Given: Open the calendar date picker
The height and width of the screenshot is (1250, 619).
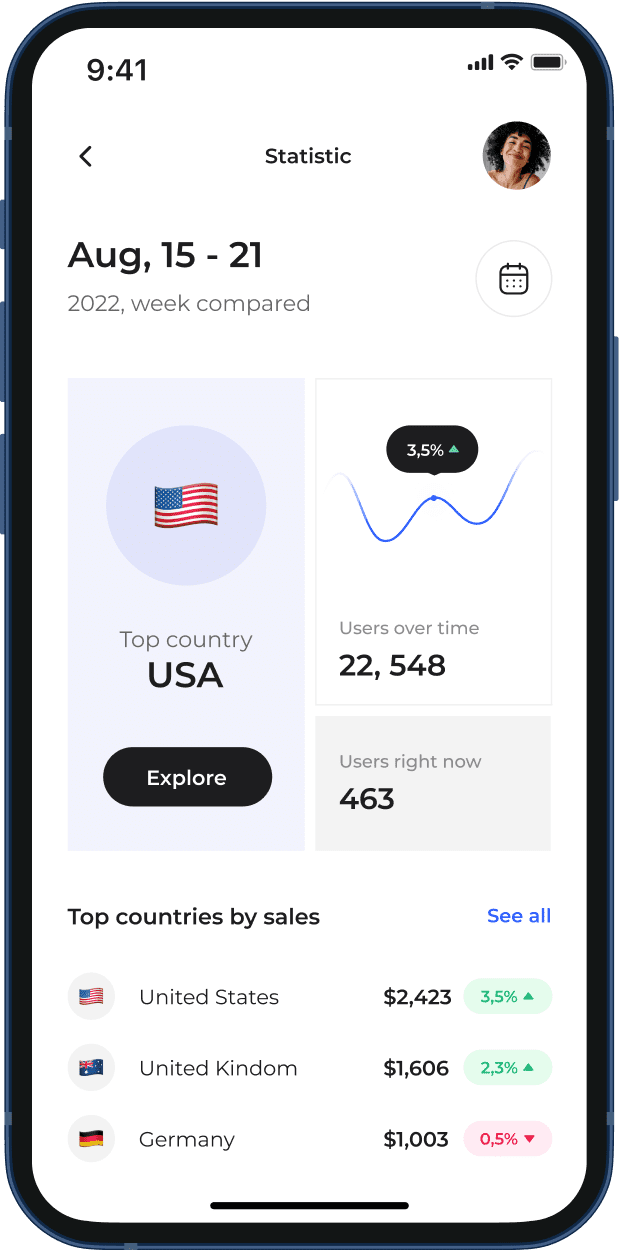Looking at the screenshot, I should [x=513, y=279].
